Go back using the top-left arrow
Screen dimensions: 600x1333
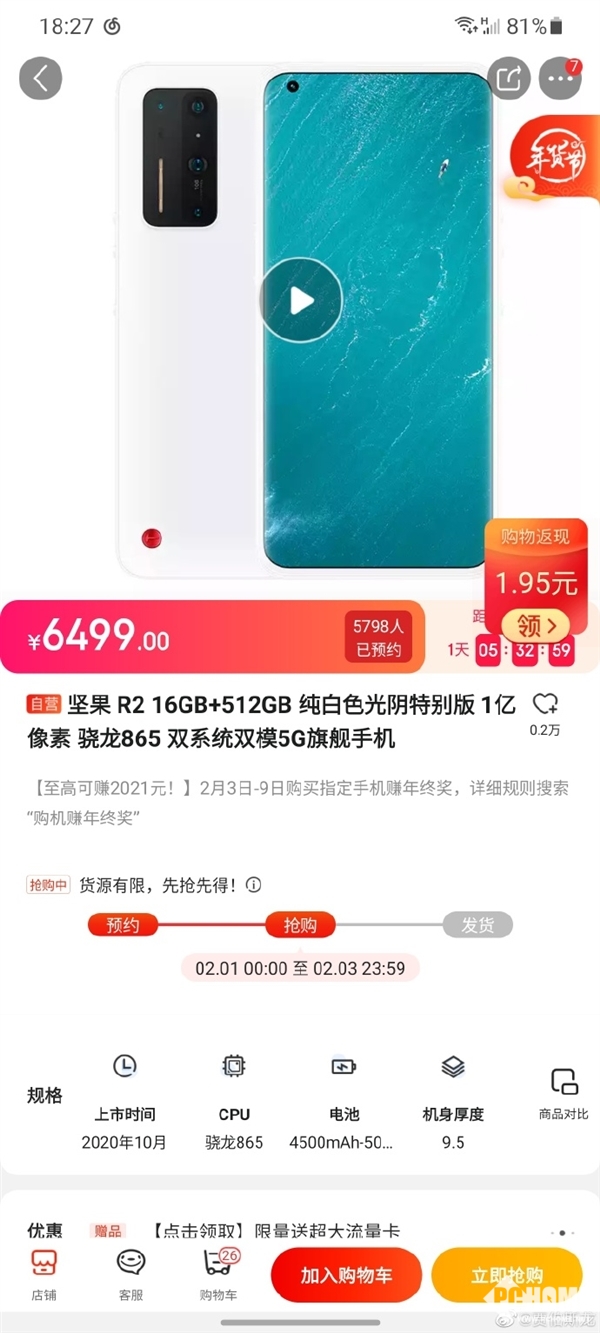pos(40,79)
